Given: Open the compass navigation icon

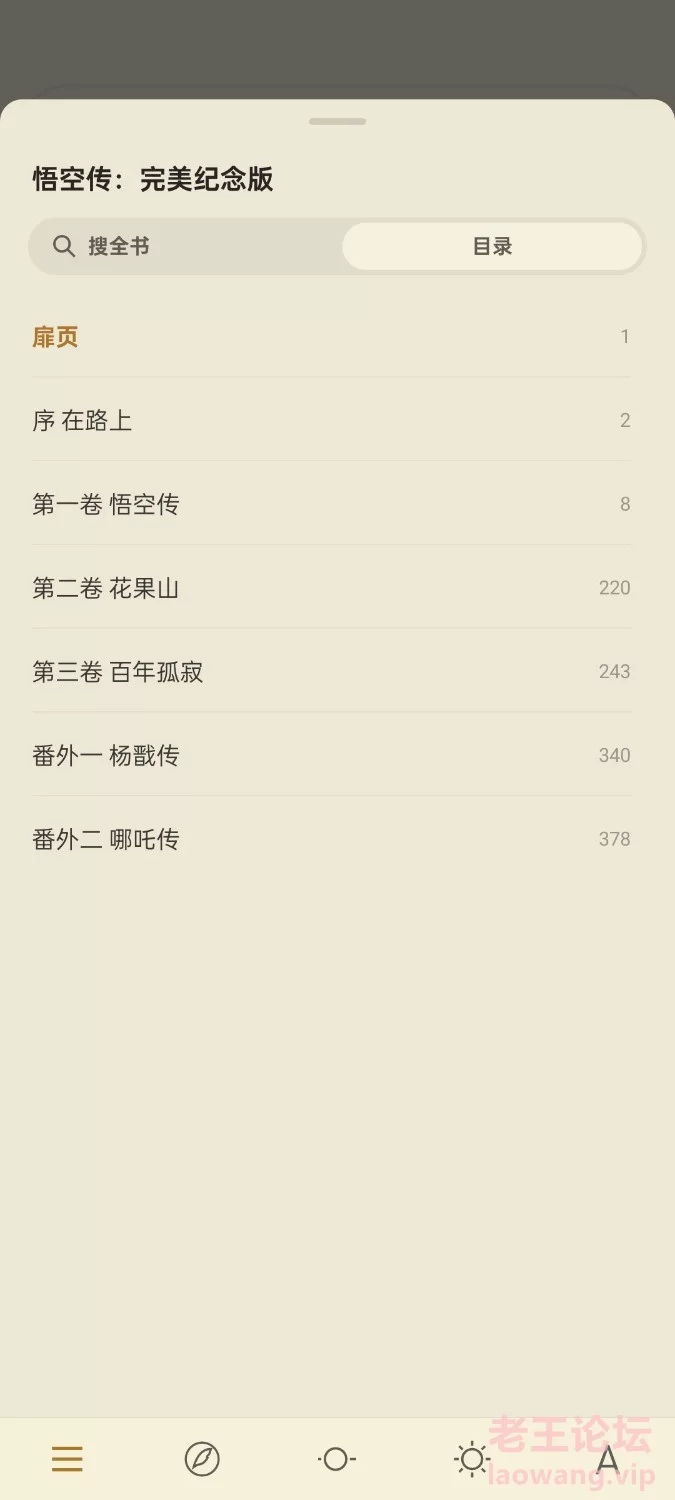Looking at the screenshot, I should point(202,1459).
